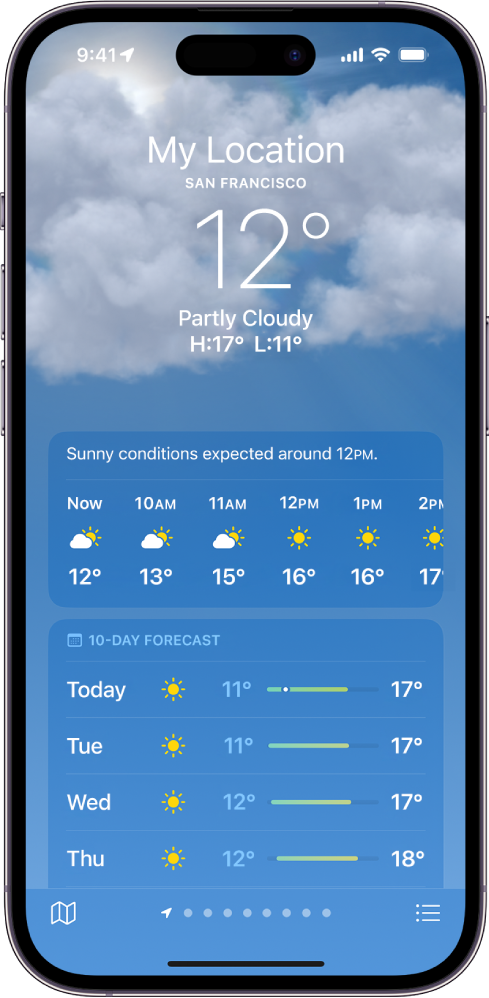This screenshot has height=998, width=489.
Task: Open the Wed forecast row
Action: pos(245,802)
